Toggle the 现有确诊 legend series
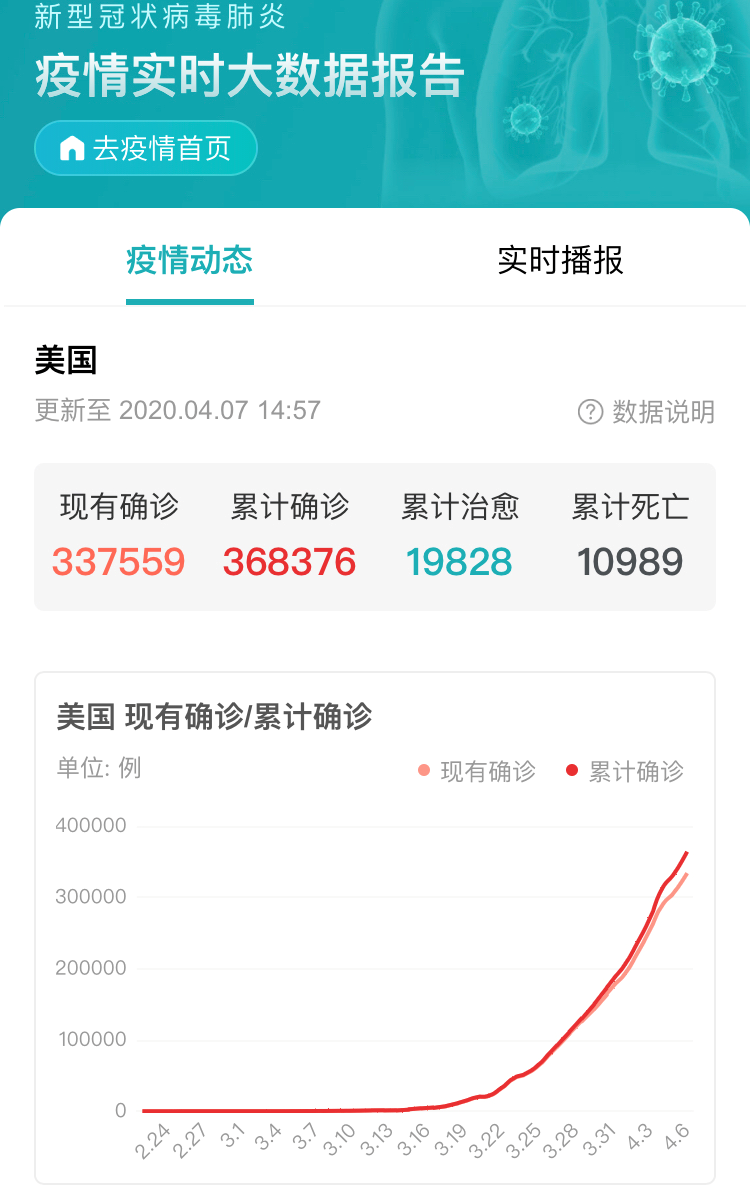750x1188 pixels. [477, 771]
